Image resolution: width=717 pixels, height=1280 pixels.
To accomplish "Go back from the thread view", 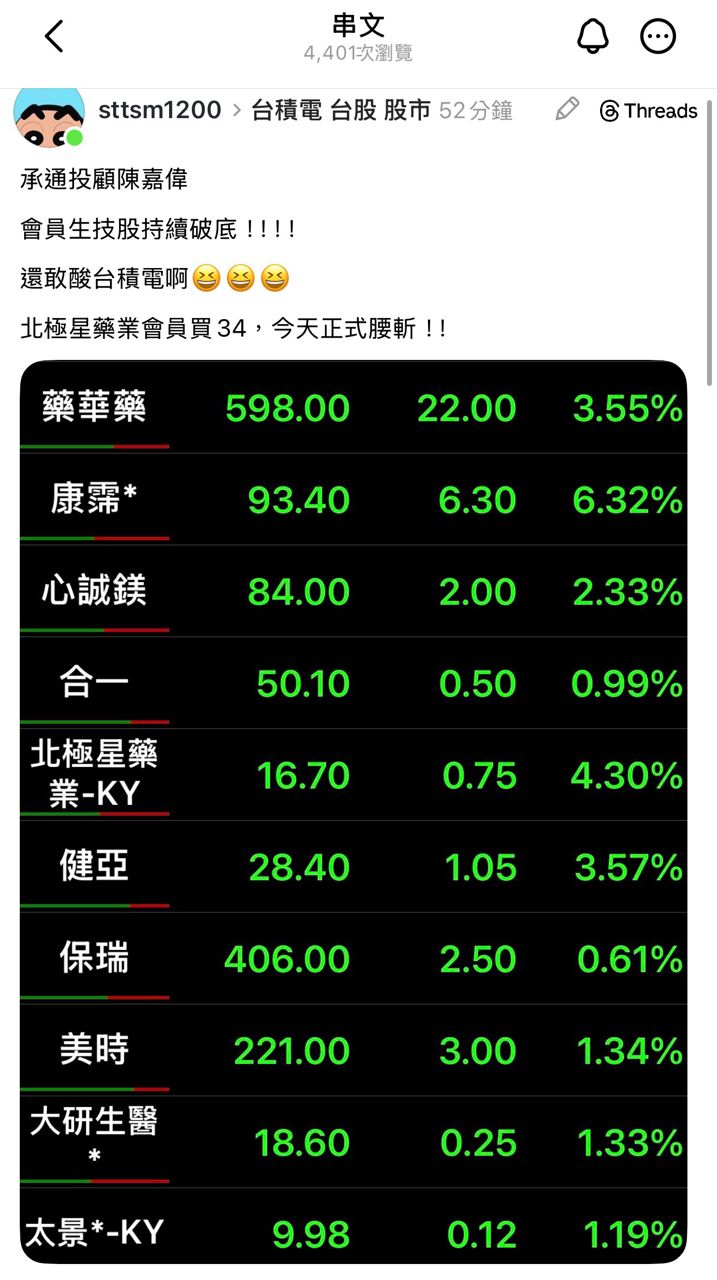I will (54, 37).
